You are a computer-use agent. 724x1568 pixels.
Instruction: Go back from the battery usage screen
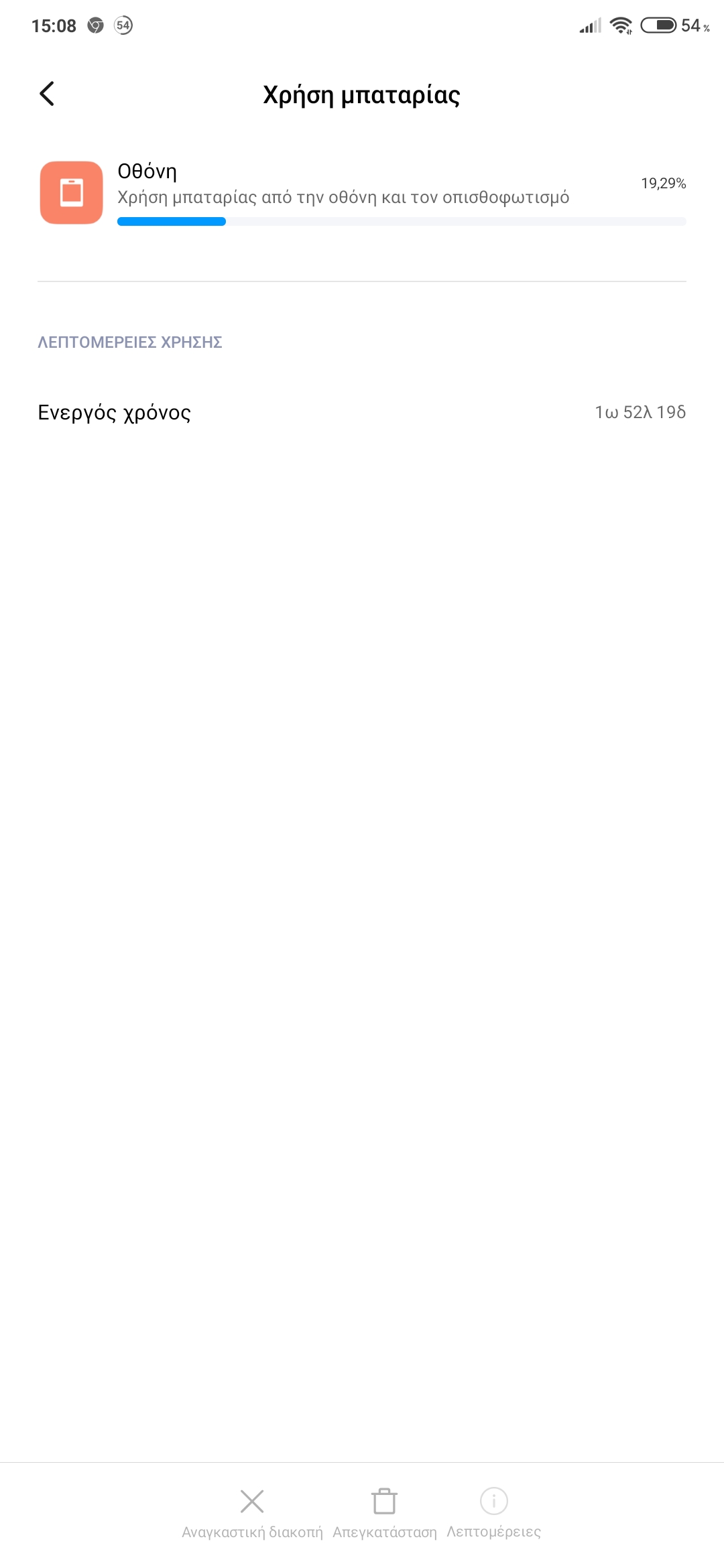click(x=47, y=94)
